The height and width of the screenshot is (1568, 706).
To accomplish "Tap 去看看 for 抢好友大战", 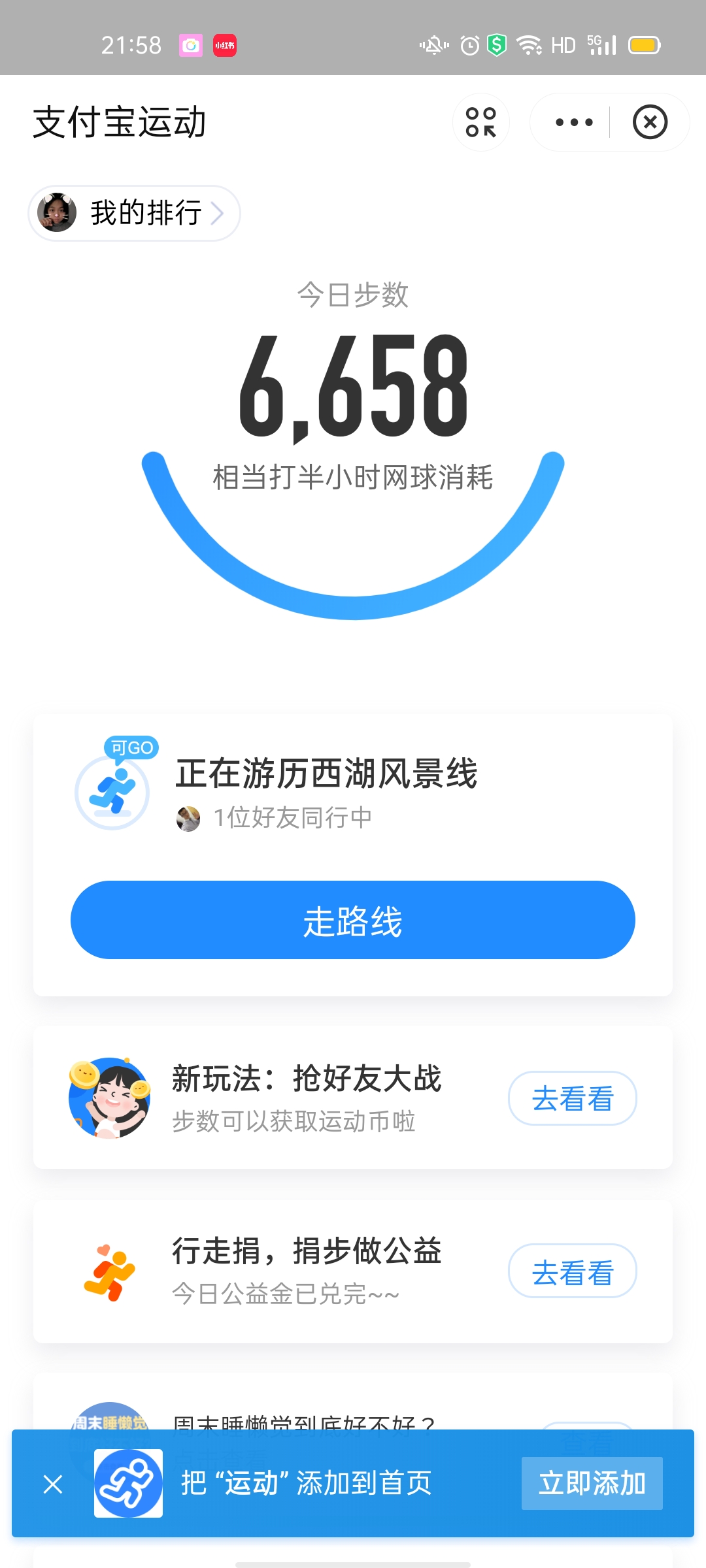I will click(x=572, y=1098).
